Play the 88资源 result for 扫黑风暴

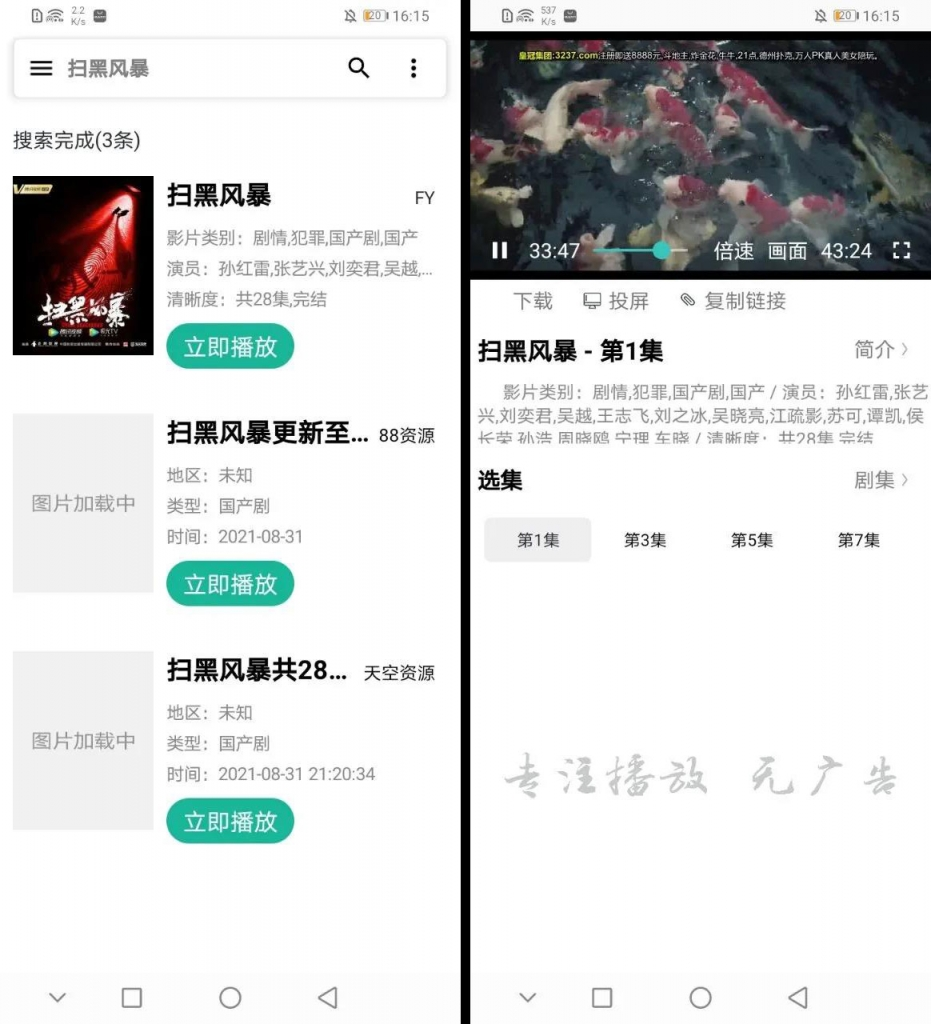tap(230, 584)
